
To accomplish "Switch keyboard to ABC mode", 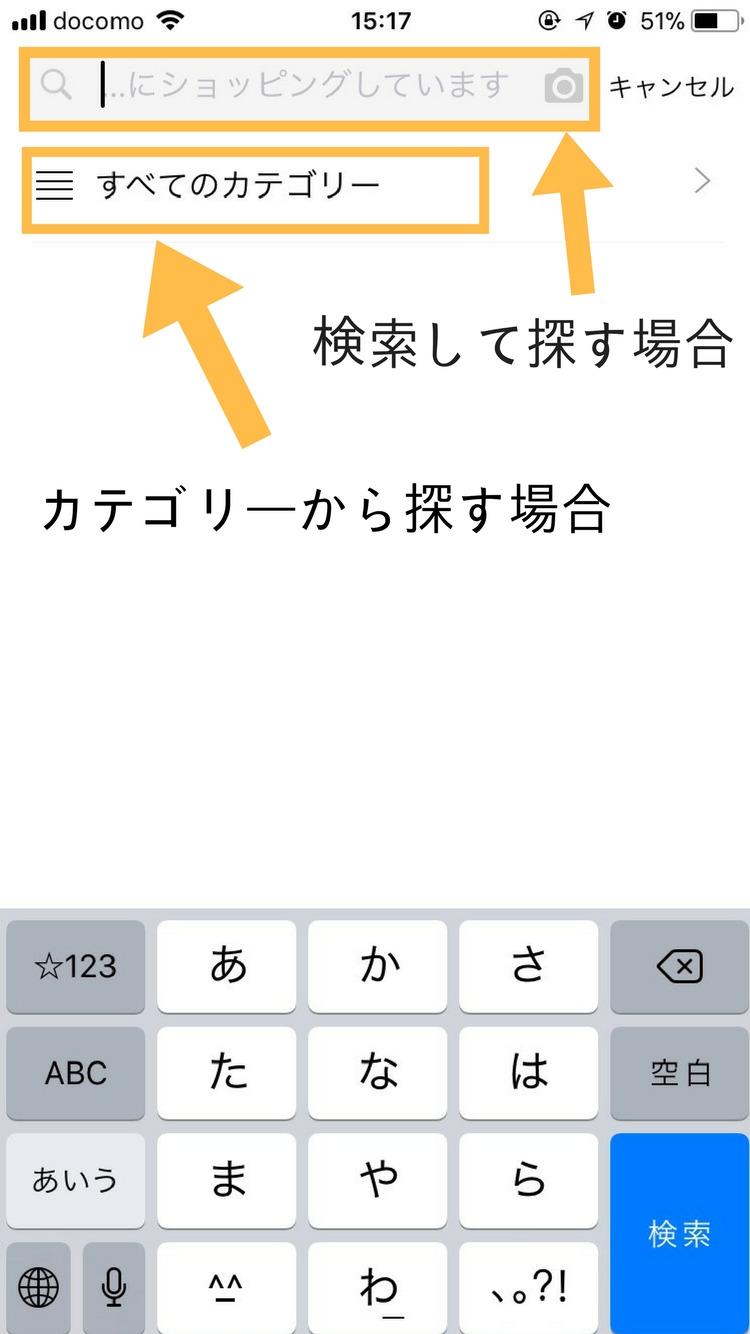I will point(76,1073).
